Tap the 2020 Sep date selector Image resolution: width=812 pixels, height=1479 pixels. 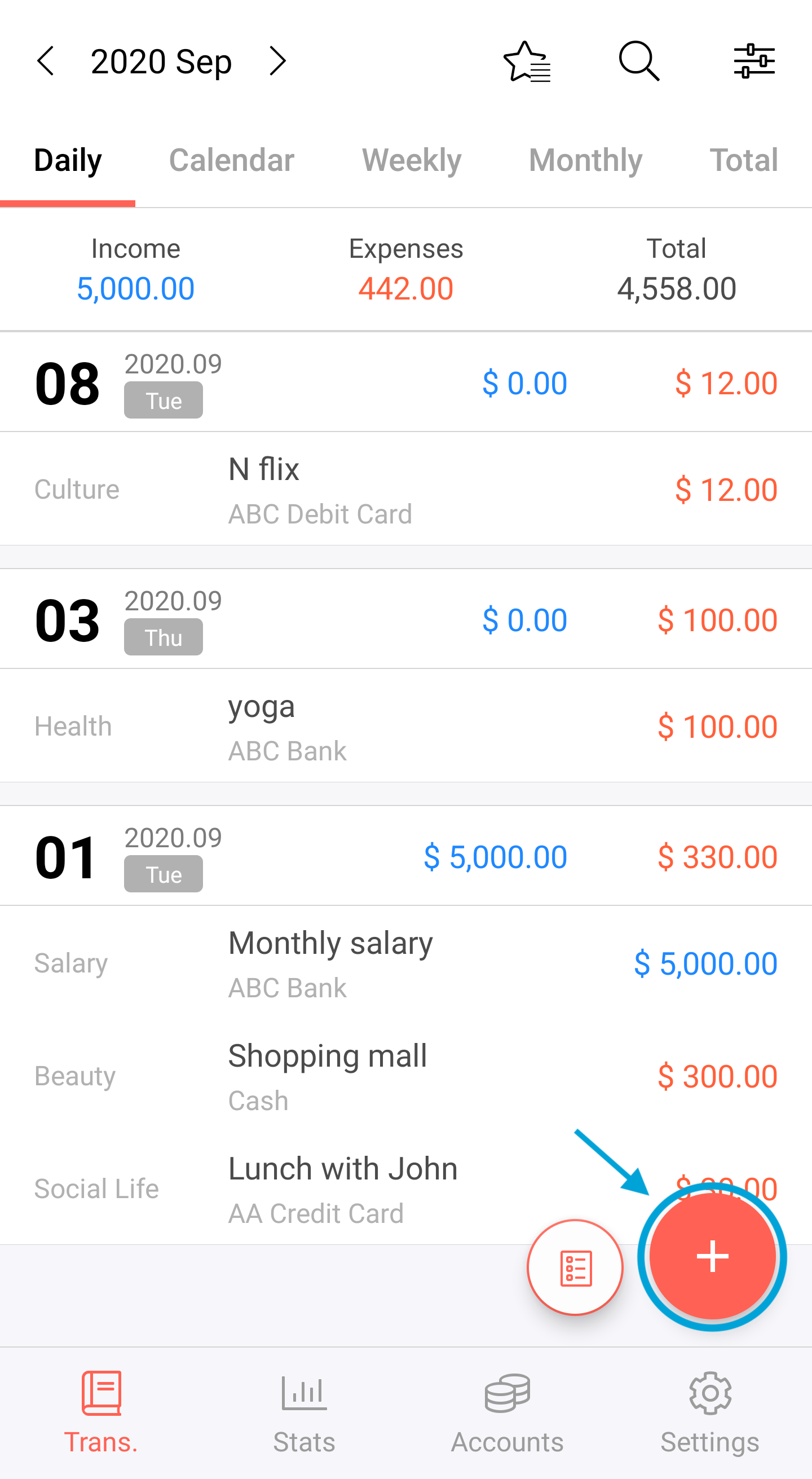(x=161, y=60)
